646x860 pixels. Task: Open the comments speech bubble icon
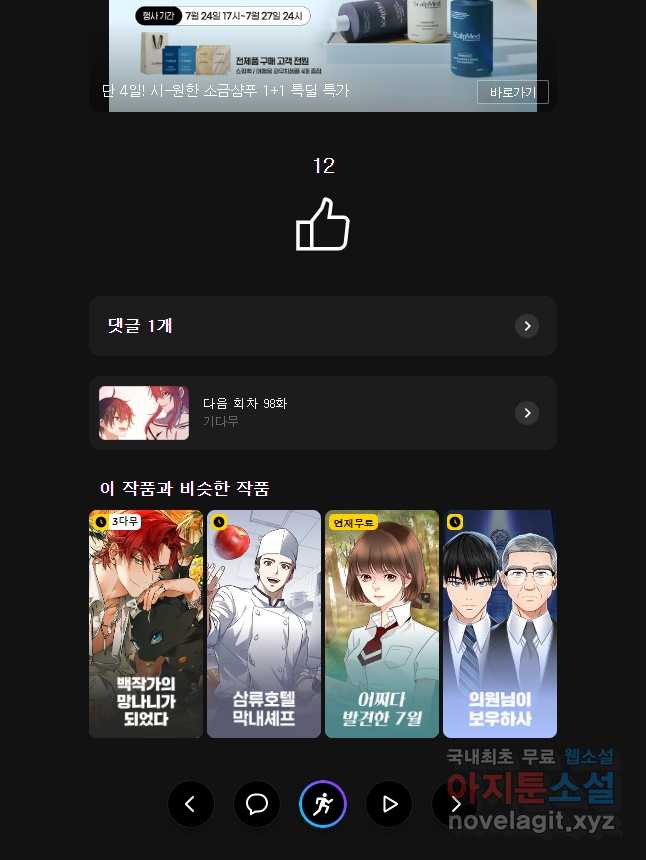257,804
